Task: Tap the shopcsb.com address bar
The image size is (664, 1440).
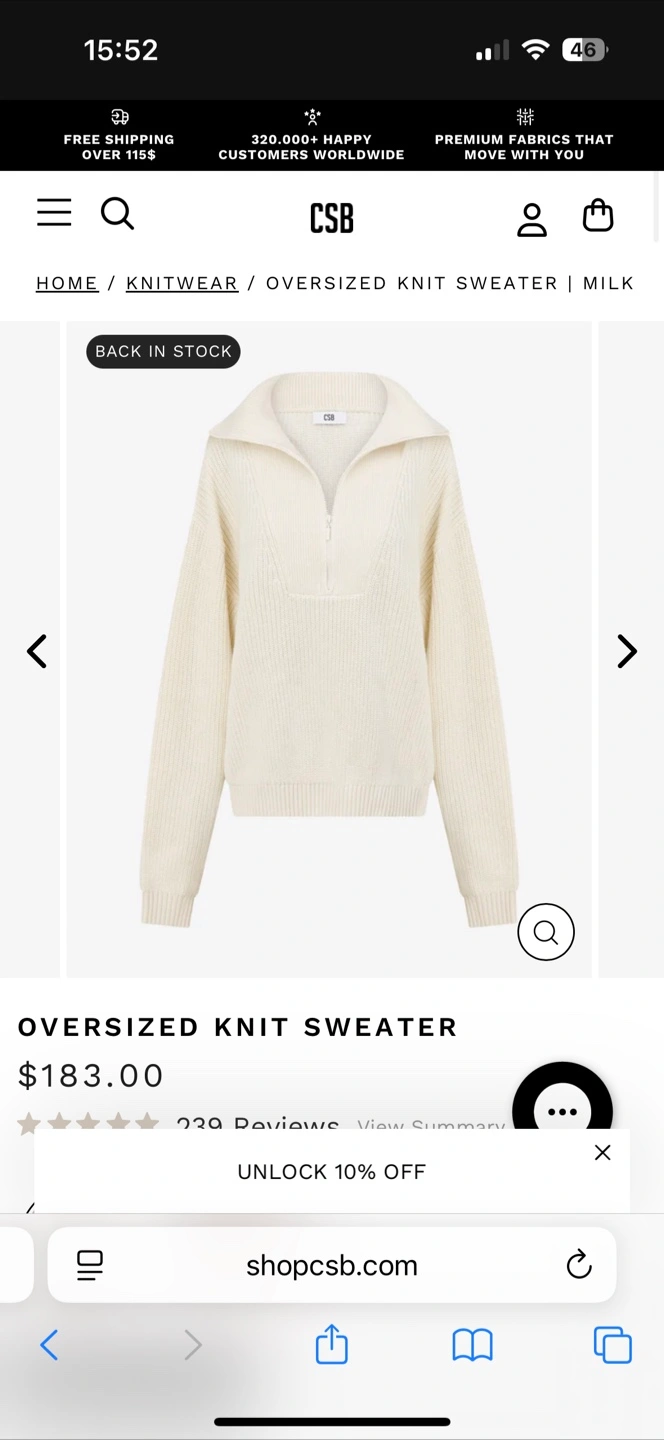Action: (332, 1265)
